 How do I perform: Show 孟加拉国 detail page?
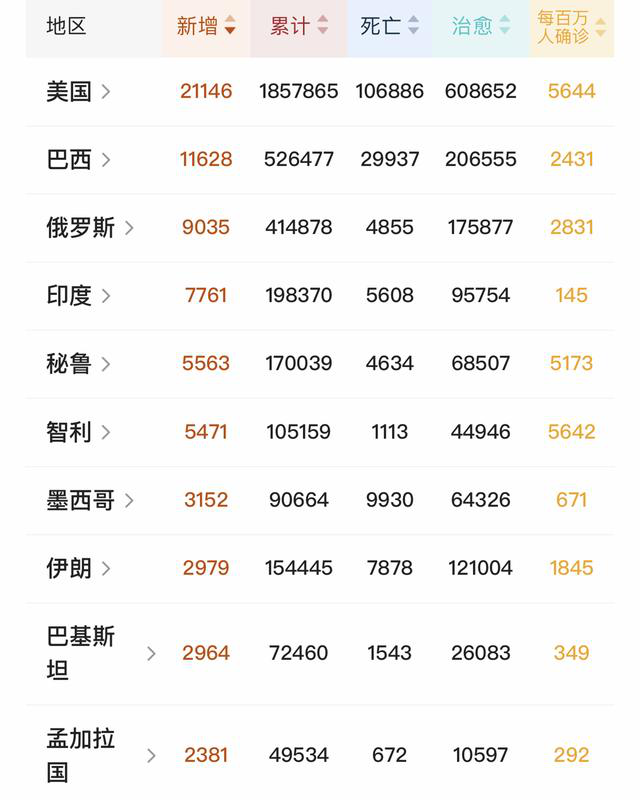(x=100, y=755)
